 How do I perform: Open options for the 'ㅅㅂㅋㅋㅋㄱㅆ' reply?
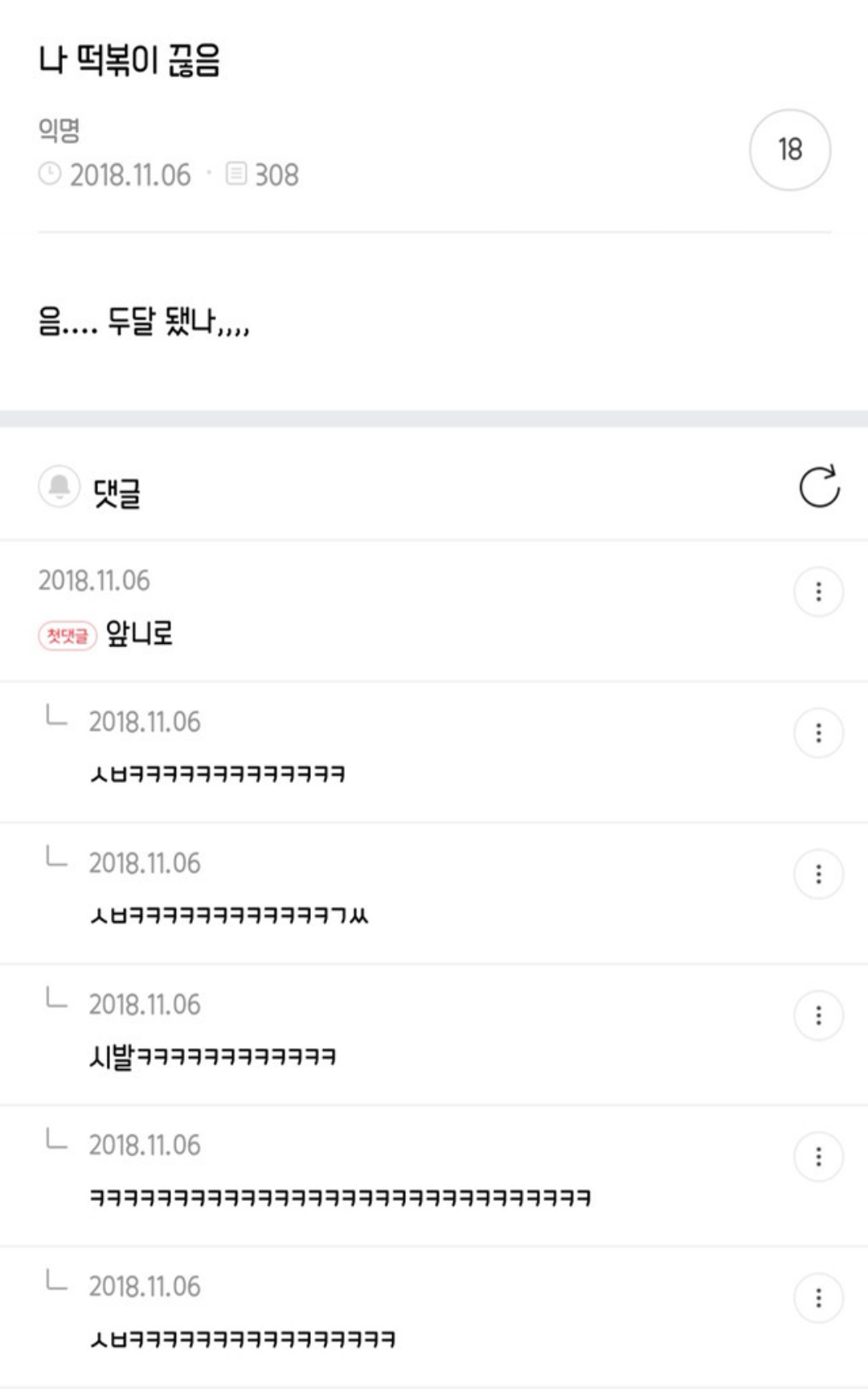(818, 873)
